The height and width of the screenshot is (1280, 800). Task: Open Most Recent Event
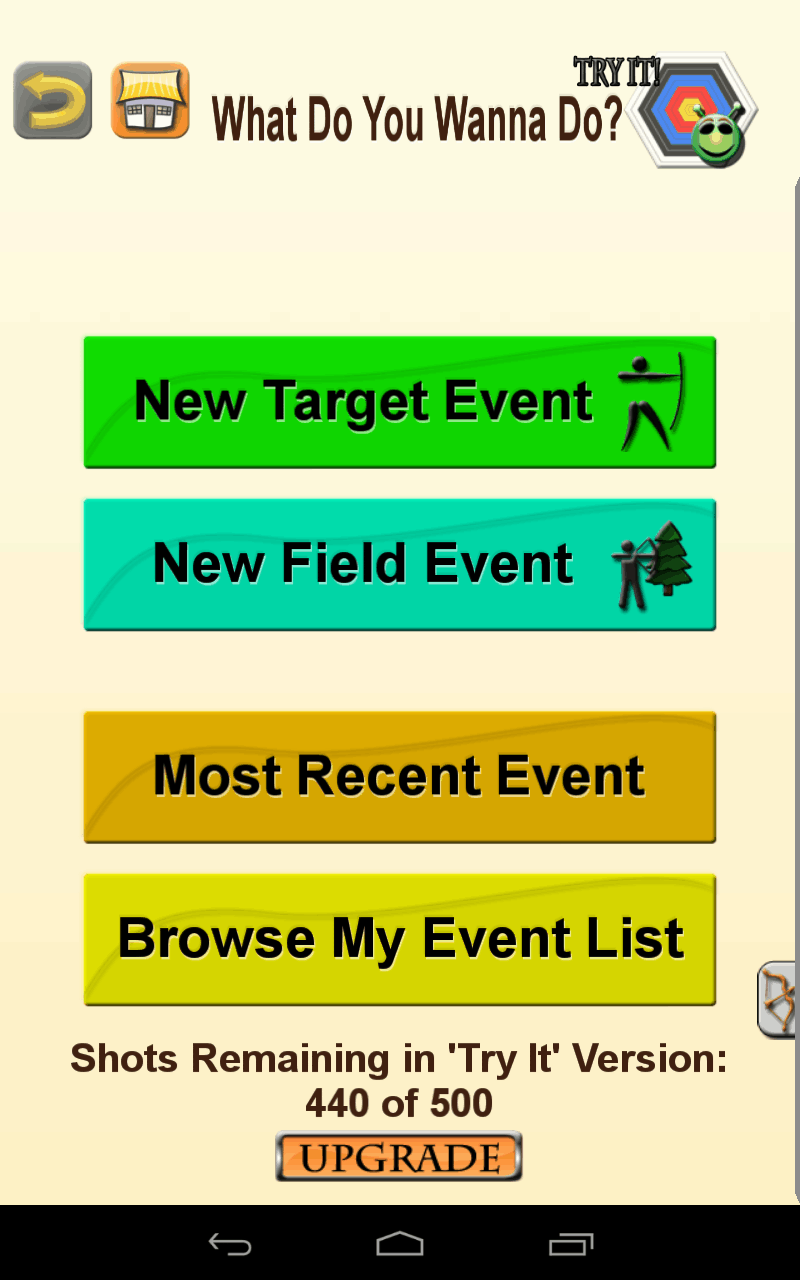400,777
